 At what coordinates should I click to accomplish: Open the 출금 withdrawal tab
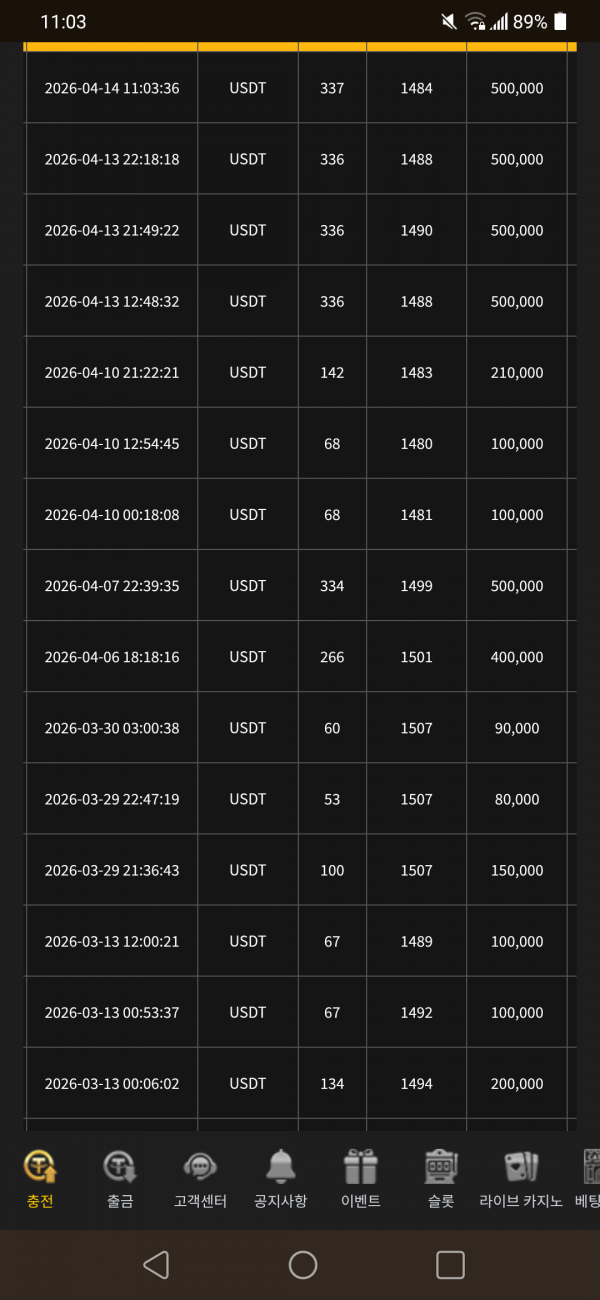pos(120,1179)
